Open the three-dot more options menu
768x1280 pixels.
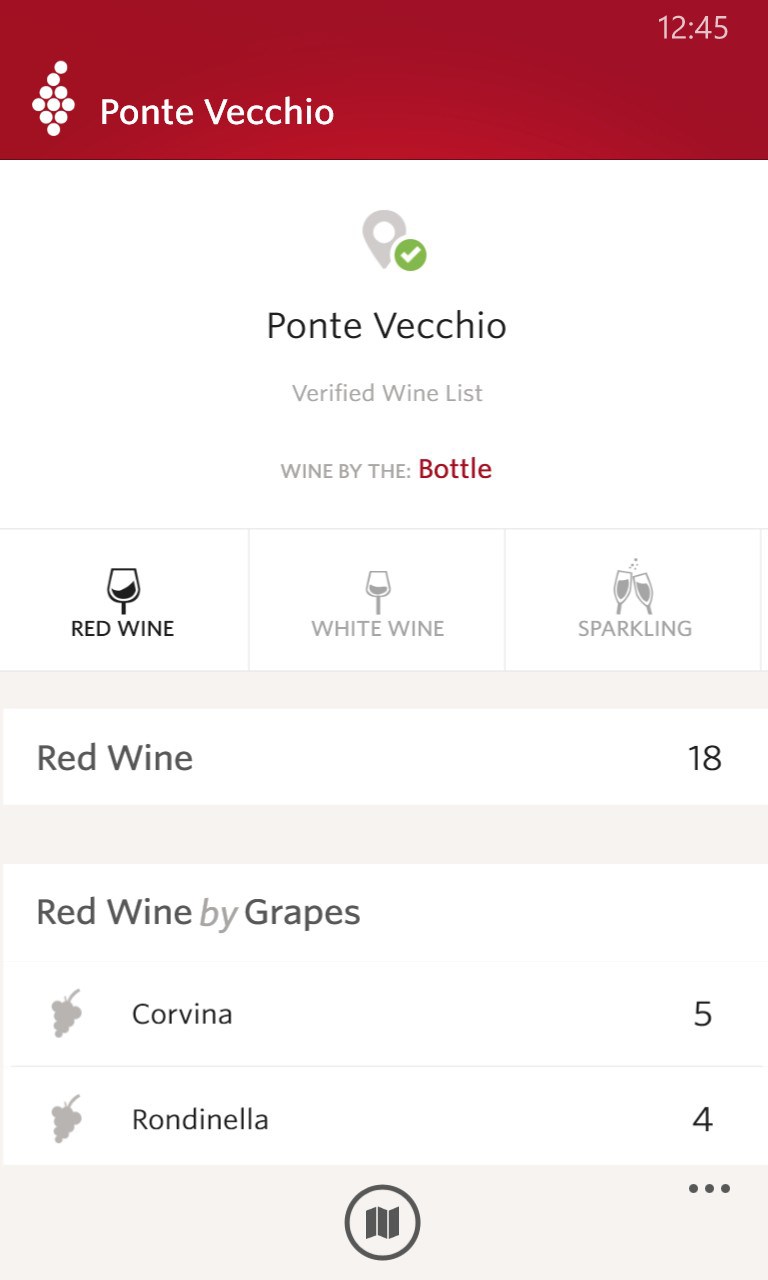709,1189
